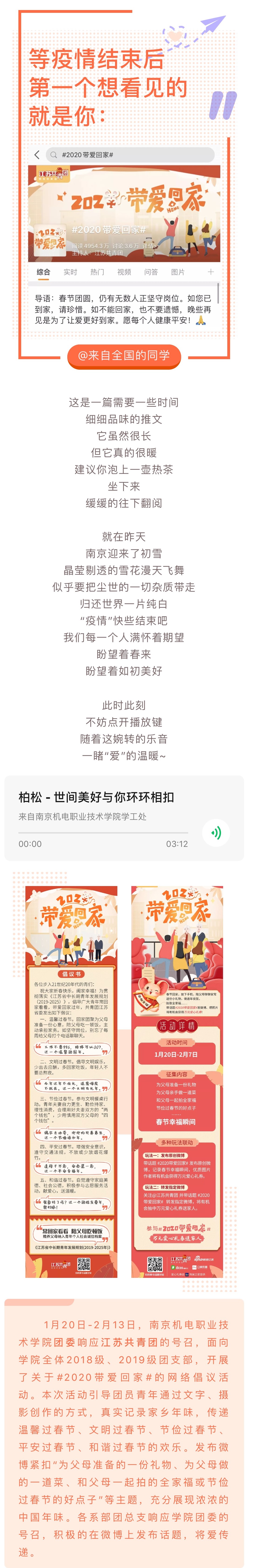Play the audio 柏松 - 世间美好与你环环相扣
This screenshot has height=1568, width=255.
(x=216, y=832)
